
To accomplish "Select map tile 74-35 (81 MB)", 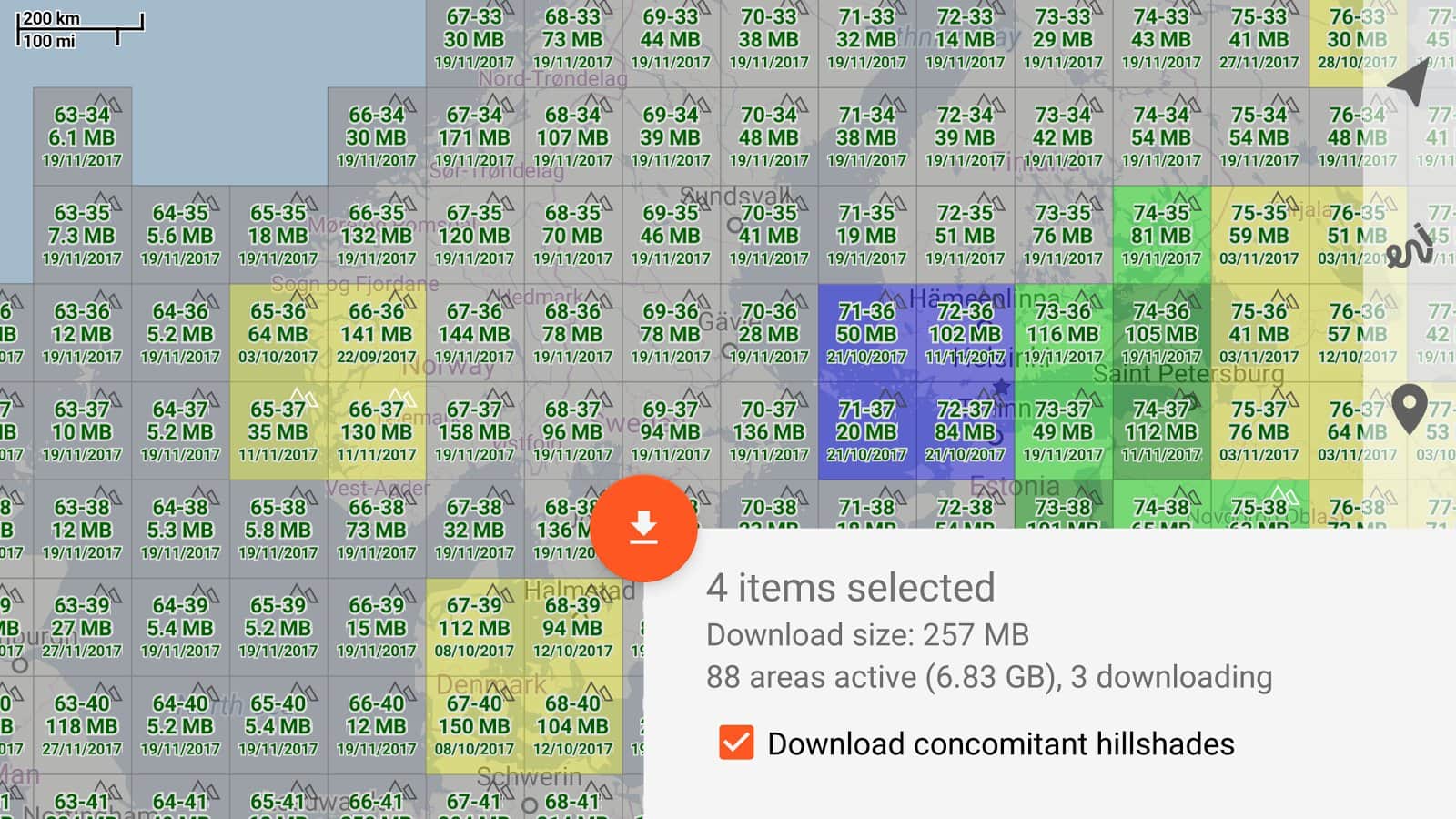I will point(1161,235).
